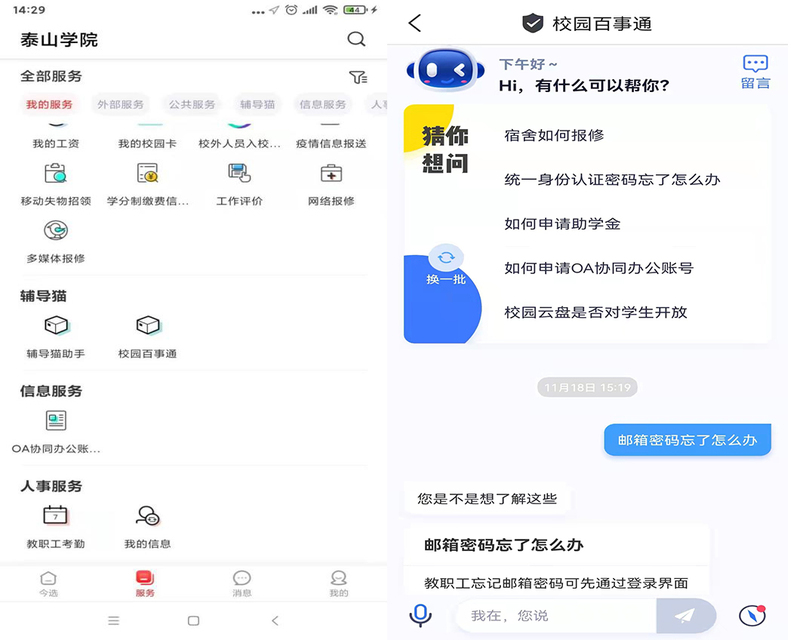Open 网络报修 service
The image size is (799, 640).
tap(331, 184)
